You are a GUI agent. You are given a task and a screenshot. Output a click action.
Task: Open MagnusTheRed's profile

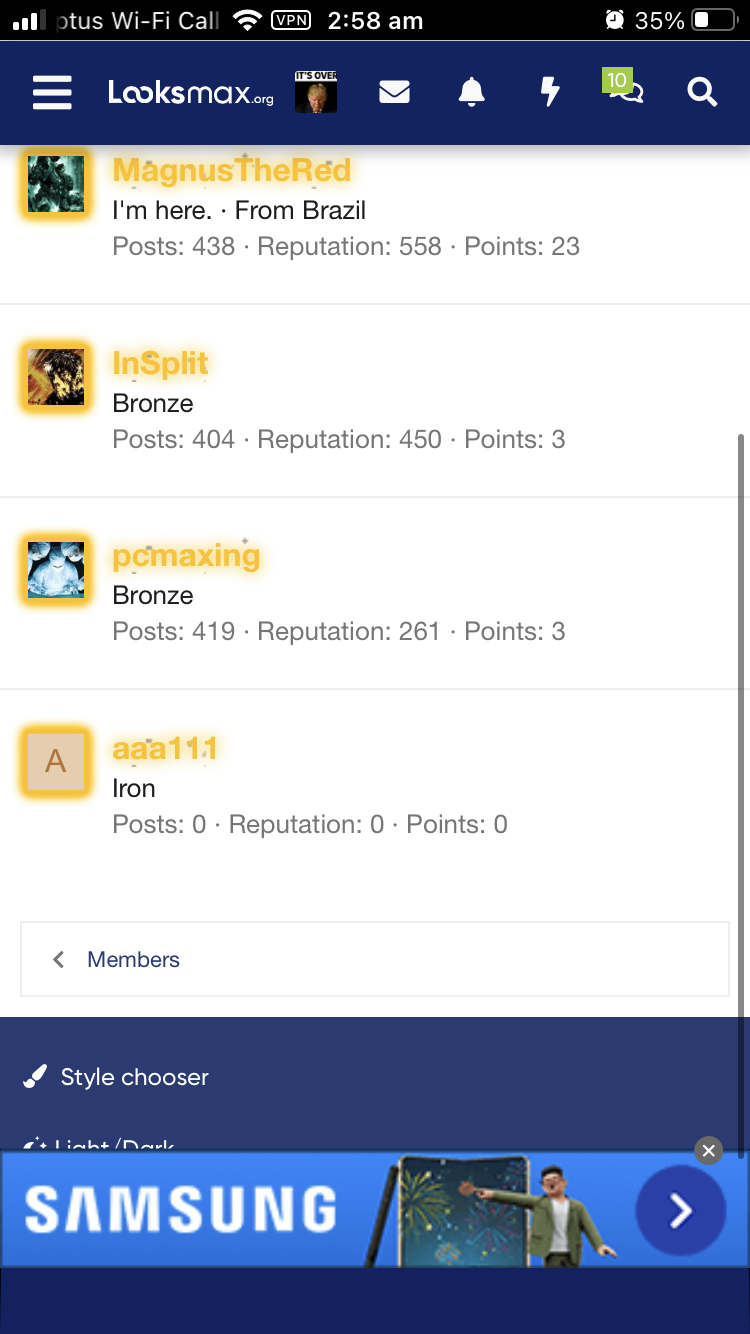pos(232,171)
